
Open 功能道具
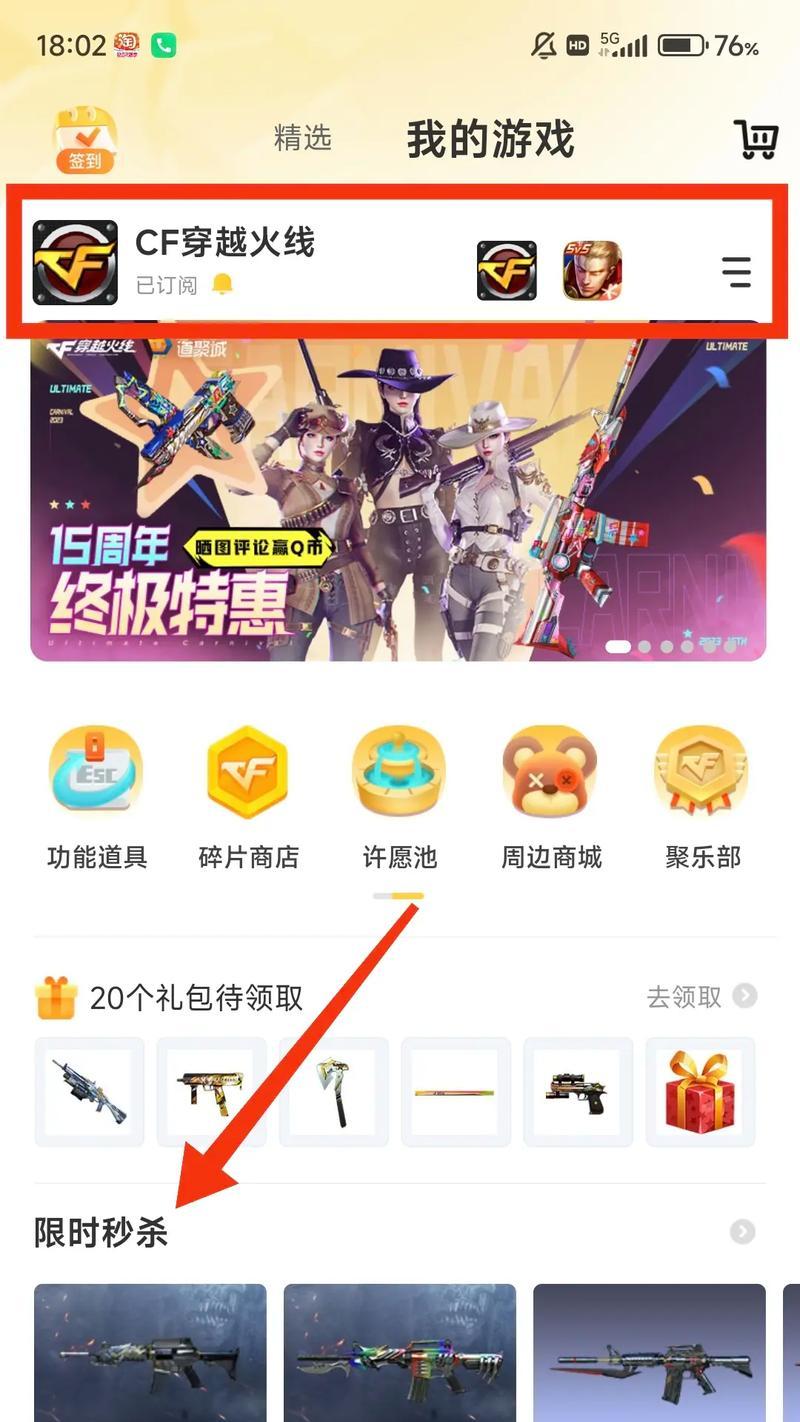click(97, 797)
